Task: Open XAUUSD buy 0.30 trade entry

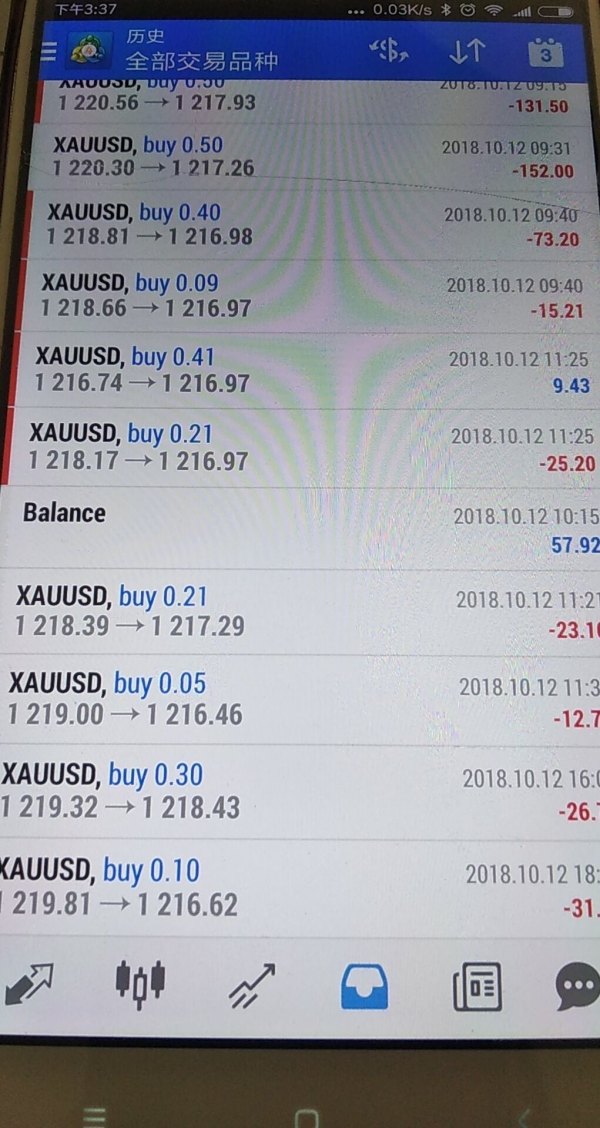Action: [x=300, y=791]
